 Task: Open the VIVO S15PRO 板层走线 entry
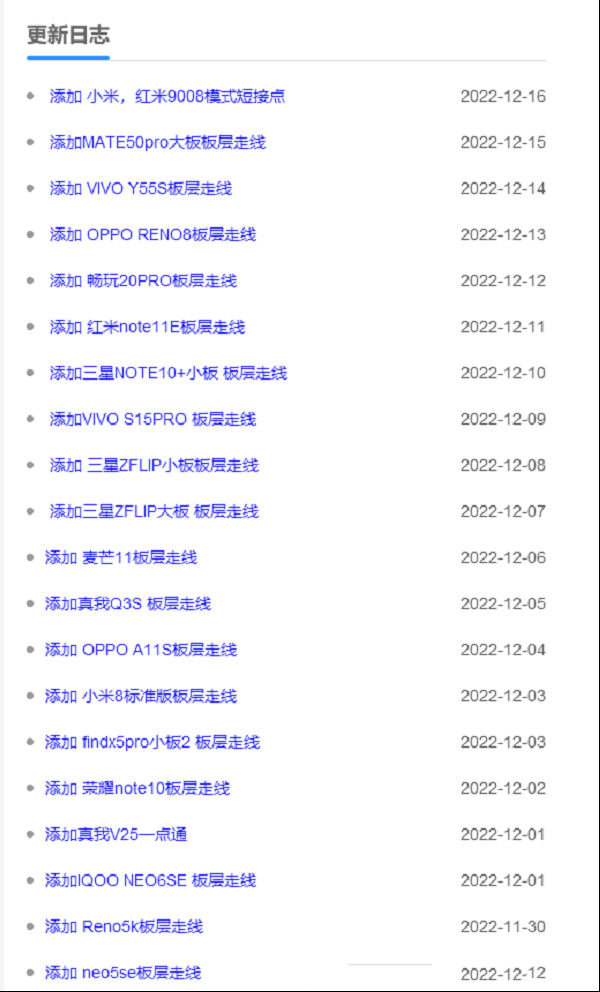pos(153,419)
